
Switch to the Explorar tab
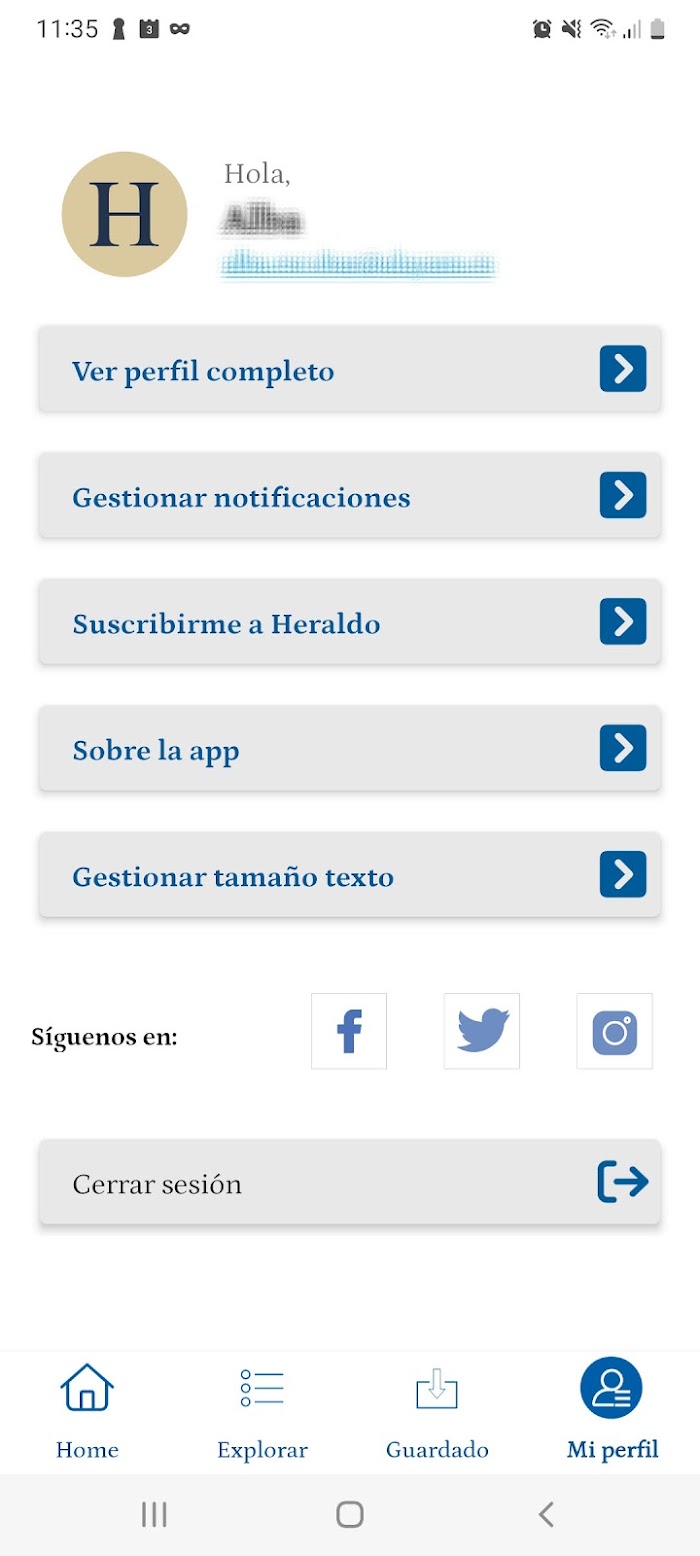coord(262,1411)
